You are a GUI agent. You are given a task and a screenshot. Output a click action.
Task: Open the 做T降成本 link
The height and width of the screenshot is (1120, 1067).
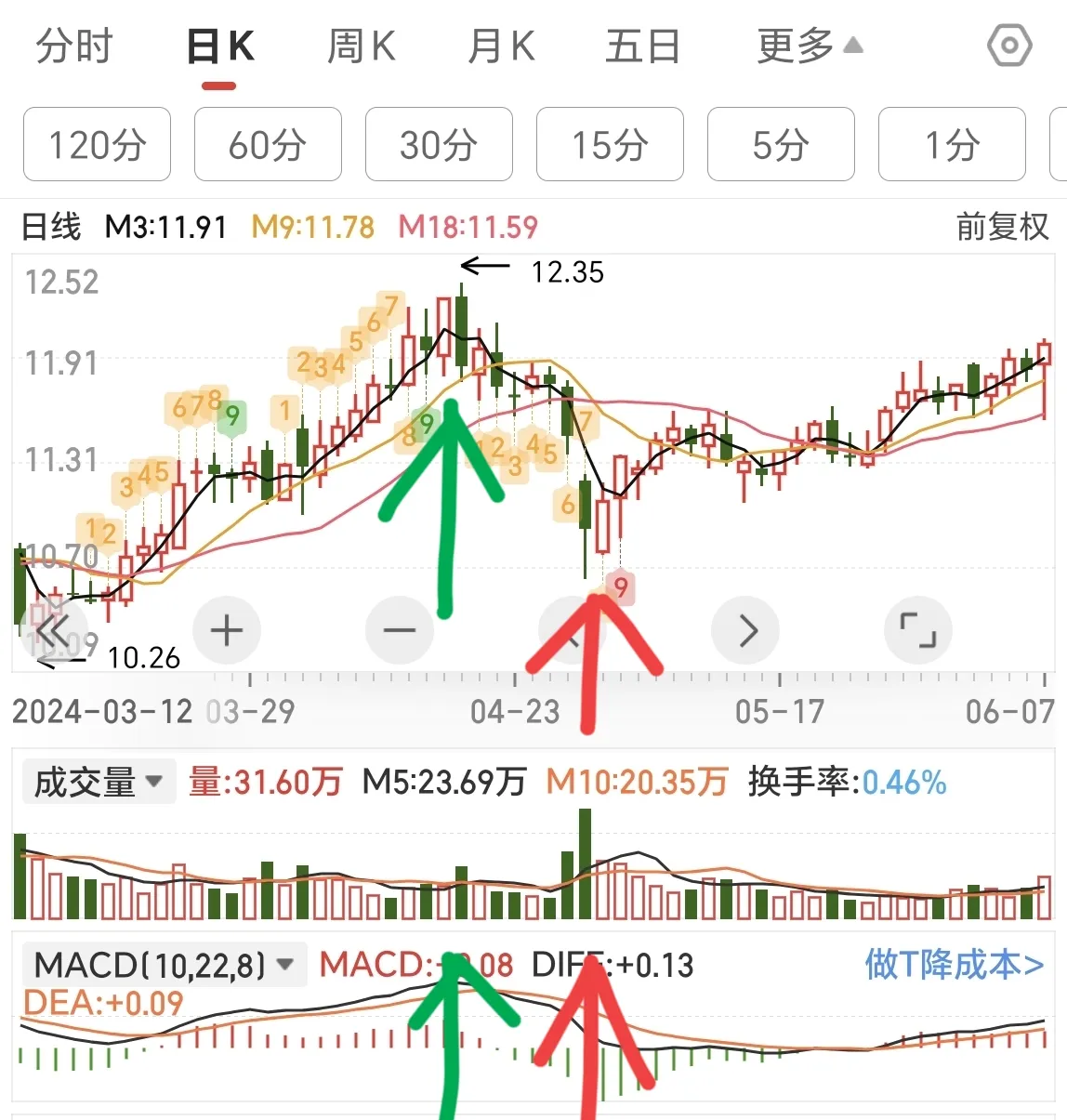pos(955,965)
